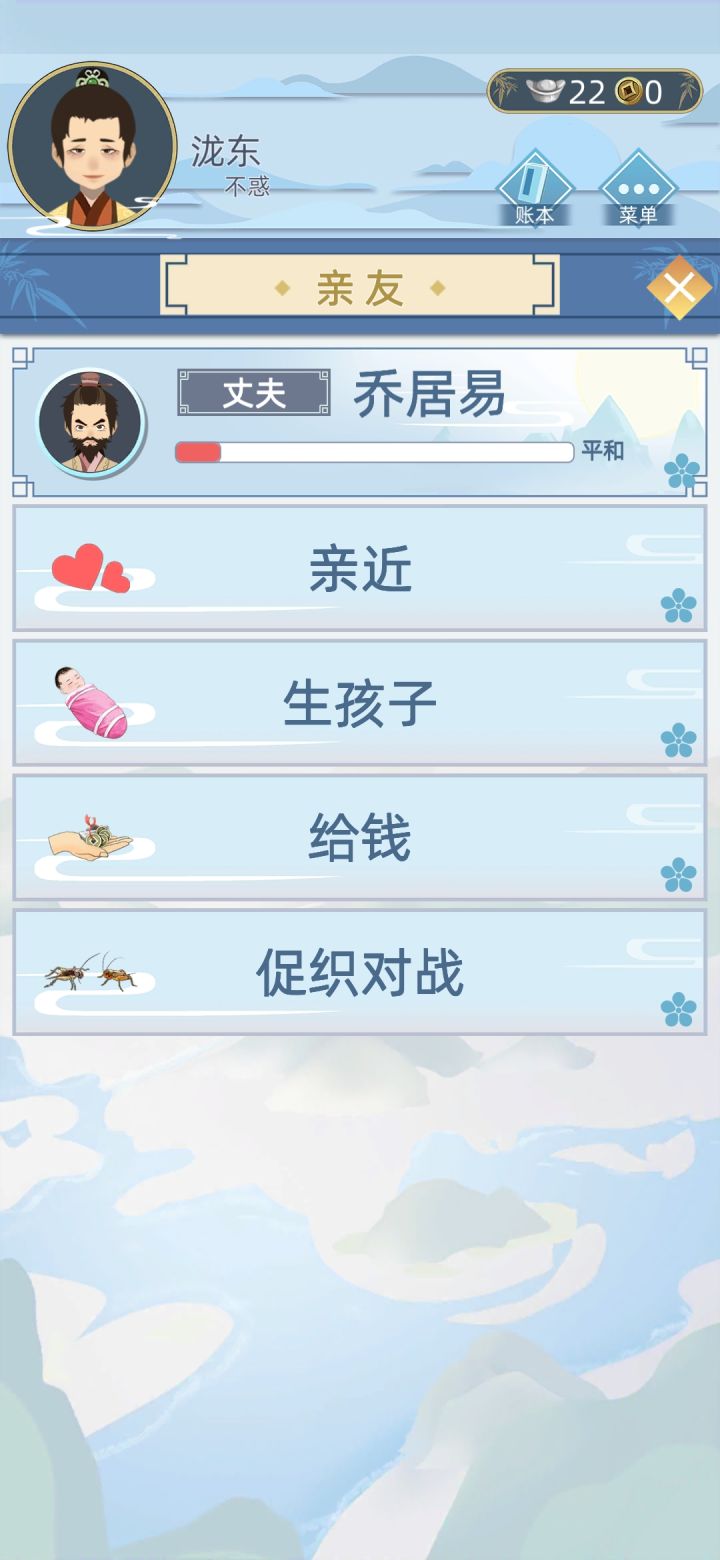Click the 平和 mood status text
The width and height of the screenshot is (720, 1560).
[x=604, y=452]
